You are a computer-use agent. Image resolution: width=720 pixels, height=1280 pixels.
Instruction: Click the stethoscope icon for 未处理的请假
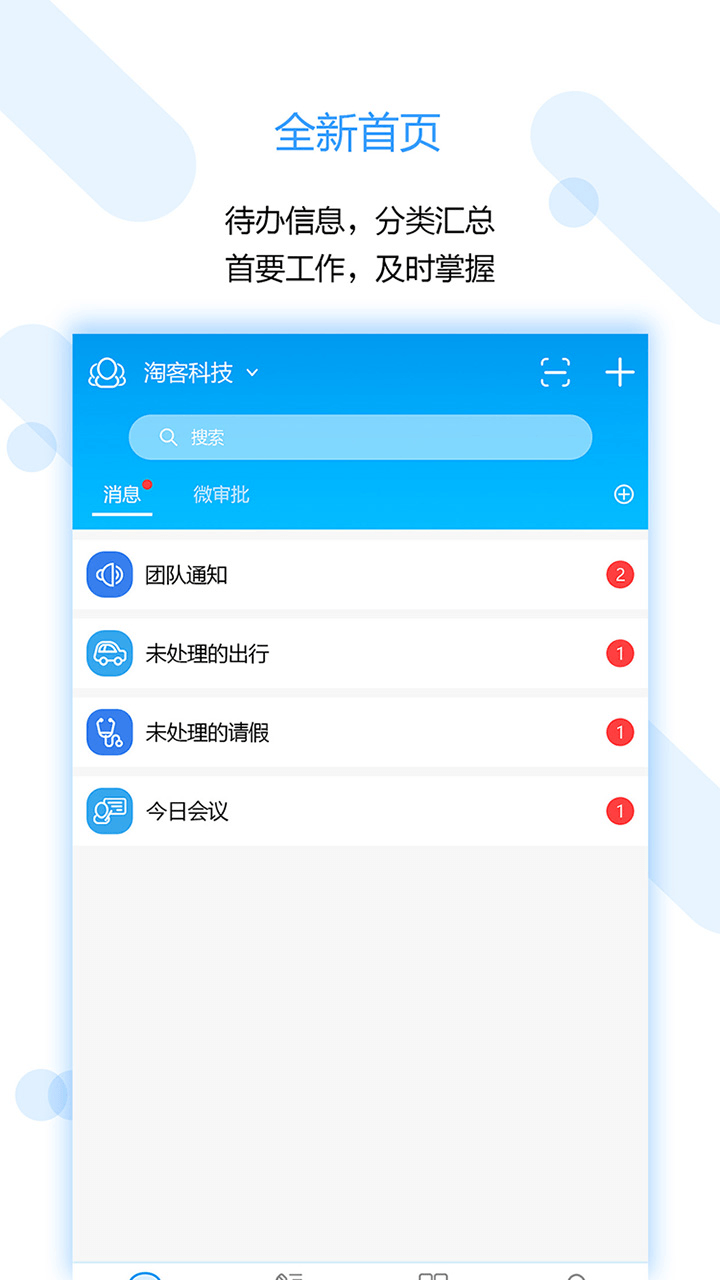tap(109, 732)
